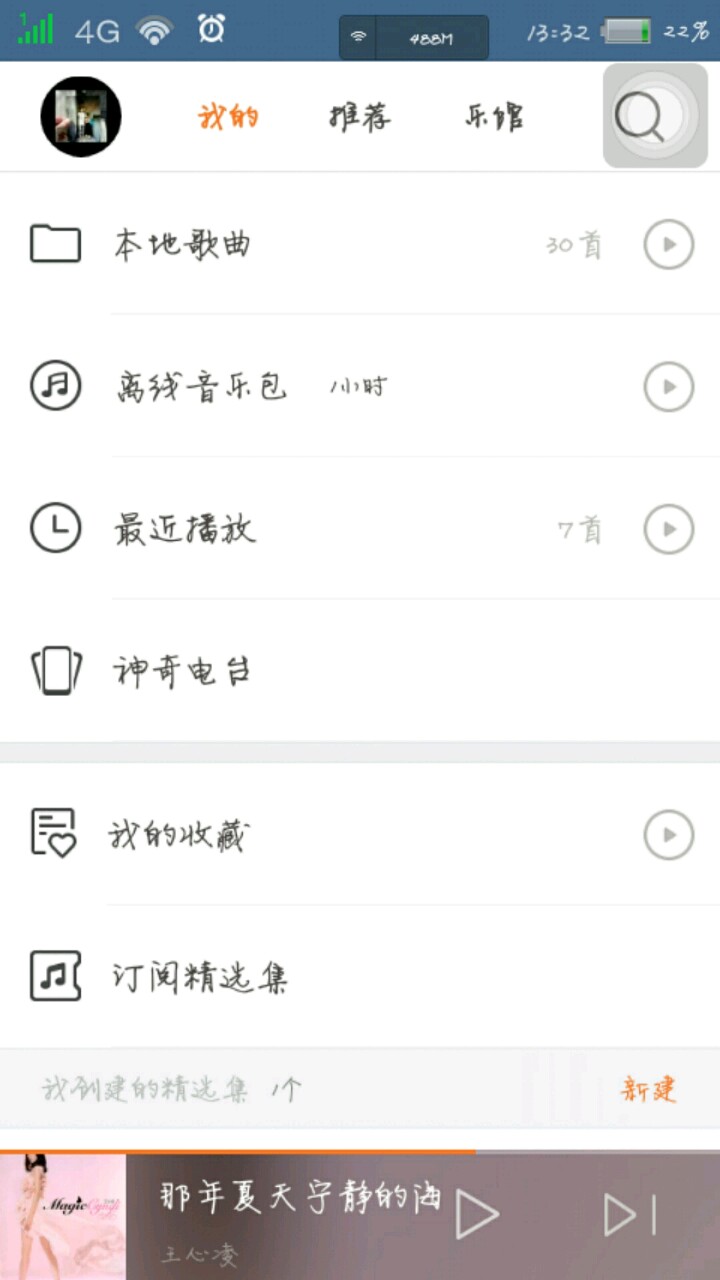Open the now-playing album cover

click(63, 1216)
